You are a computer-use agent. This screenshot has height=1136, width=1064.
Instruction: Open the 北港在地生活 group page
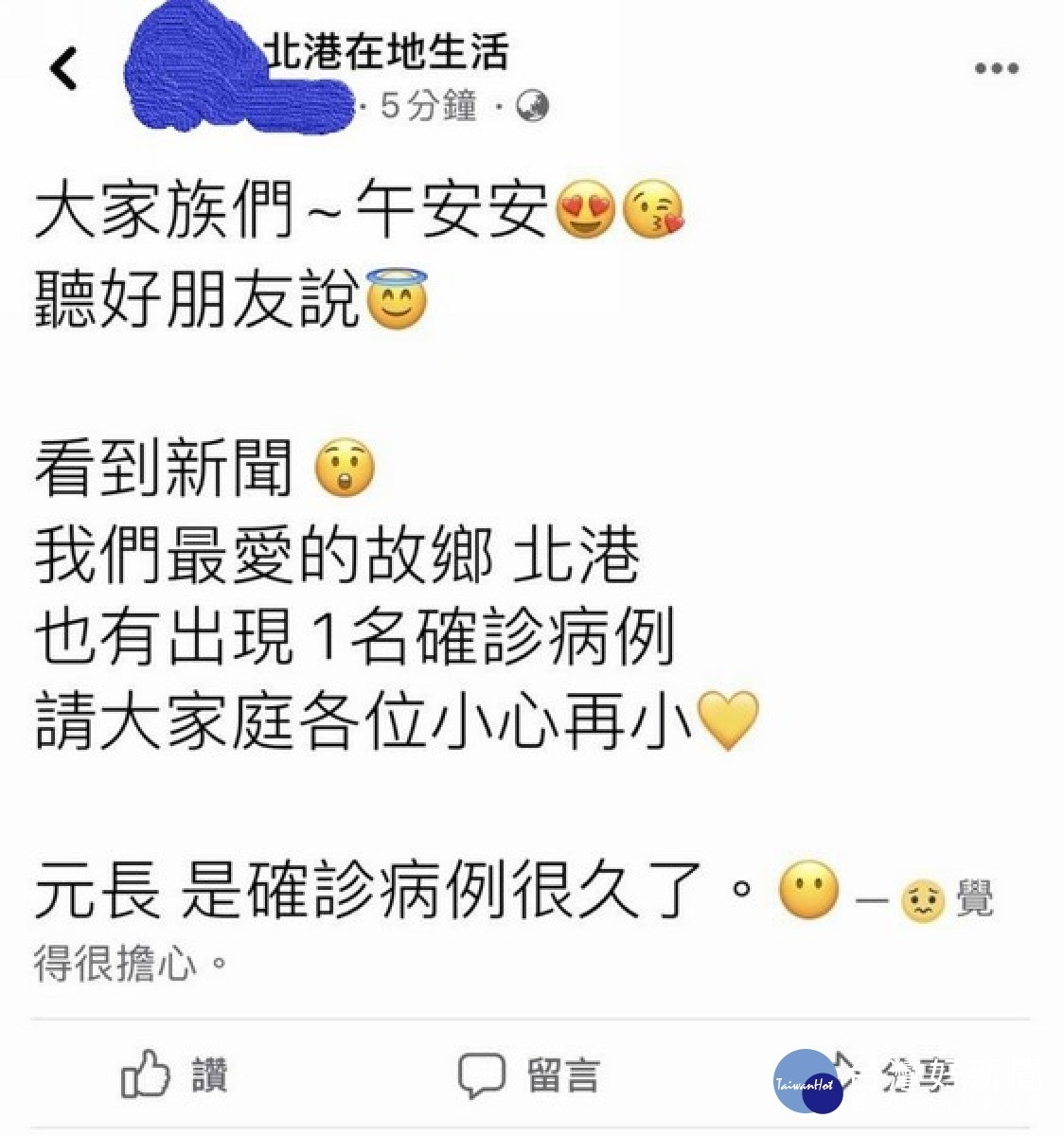(386, 51)
